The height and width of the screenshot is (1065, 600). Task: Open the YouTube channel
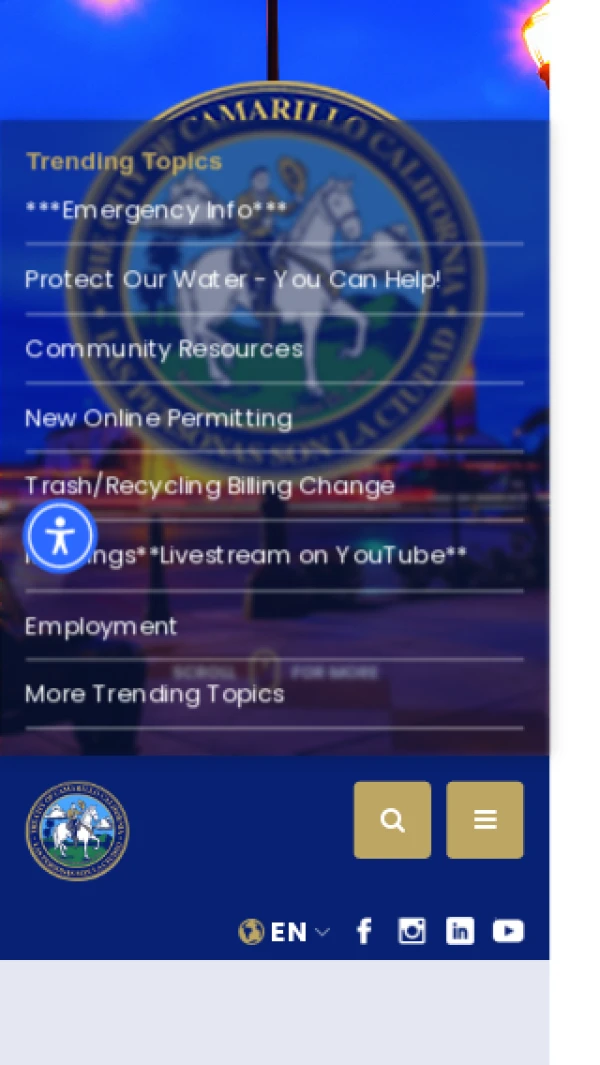click(508, 932)
